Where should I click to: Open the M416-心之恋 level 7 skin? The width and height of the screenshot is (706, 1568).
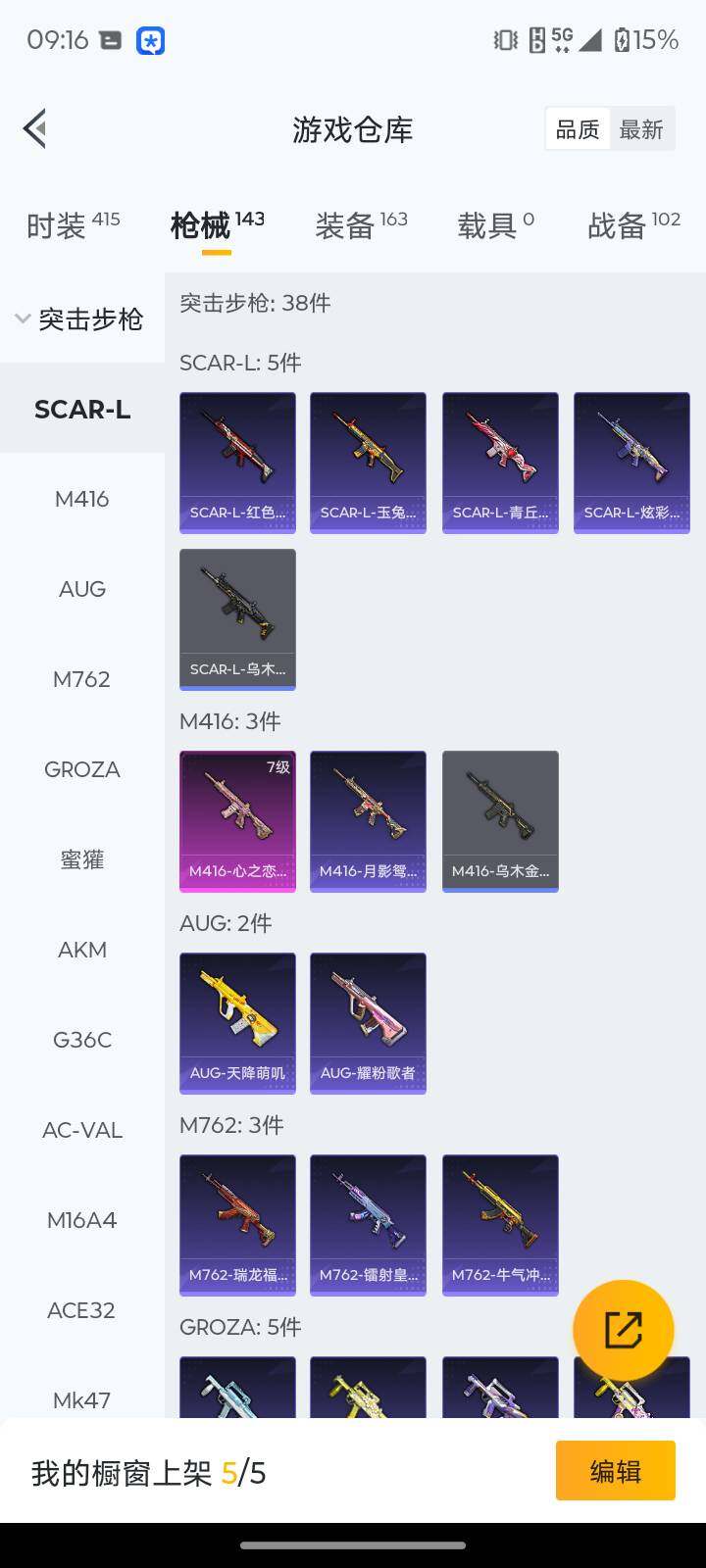(237, 821)
